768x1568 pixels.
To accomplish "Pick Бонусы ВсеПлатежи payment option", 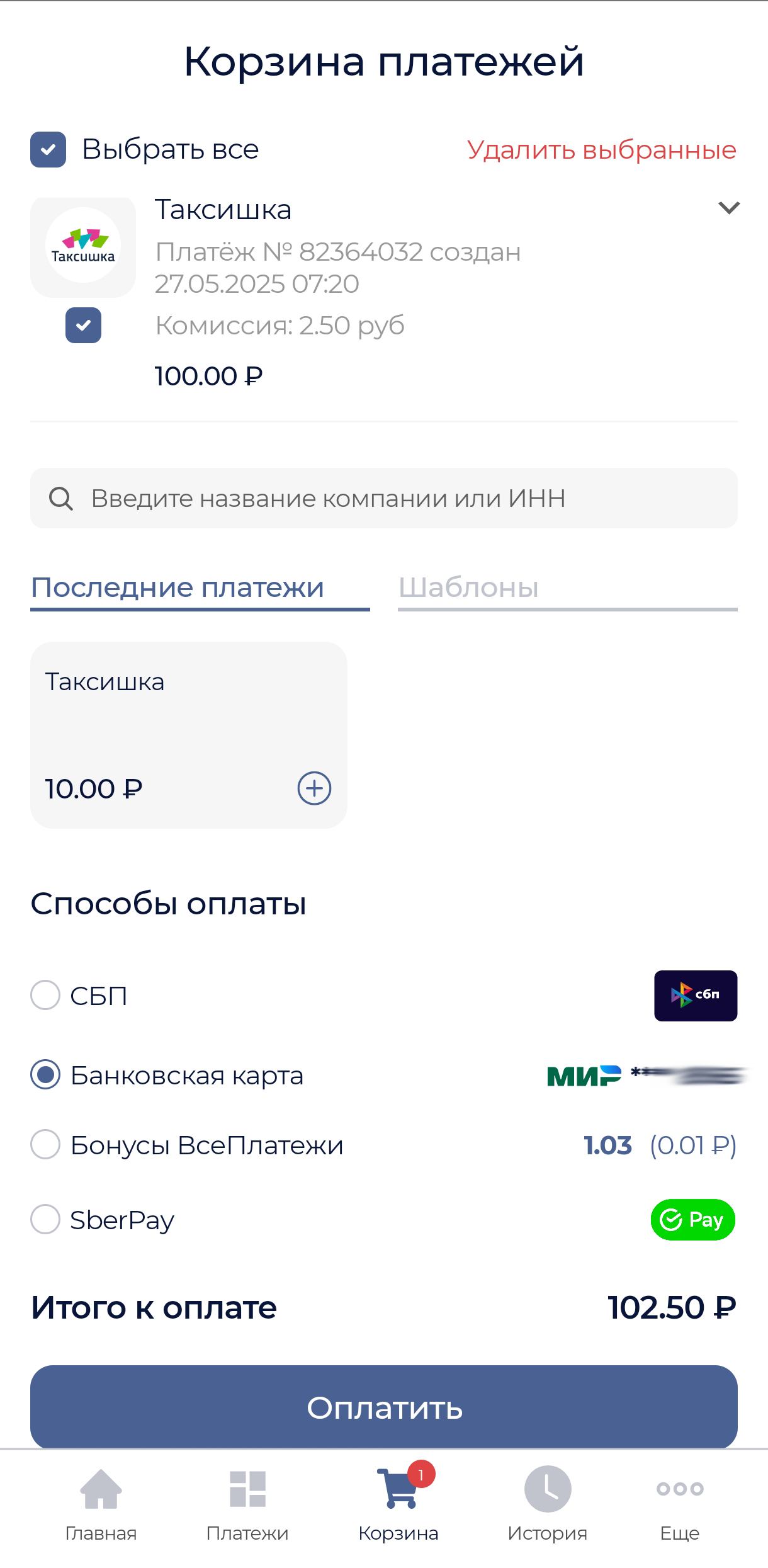I will pyautogui.click(x=46, y=1145).
